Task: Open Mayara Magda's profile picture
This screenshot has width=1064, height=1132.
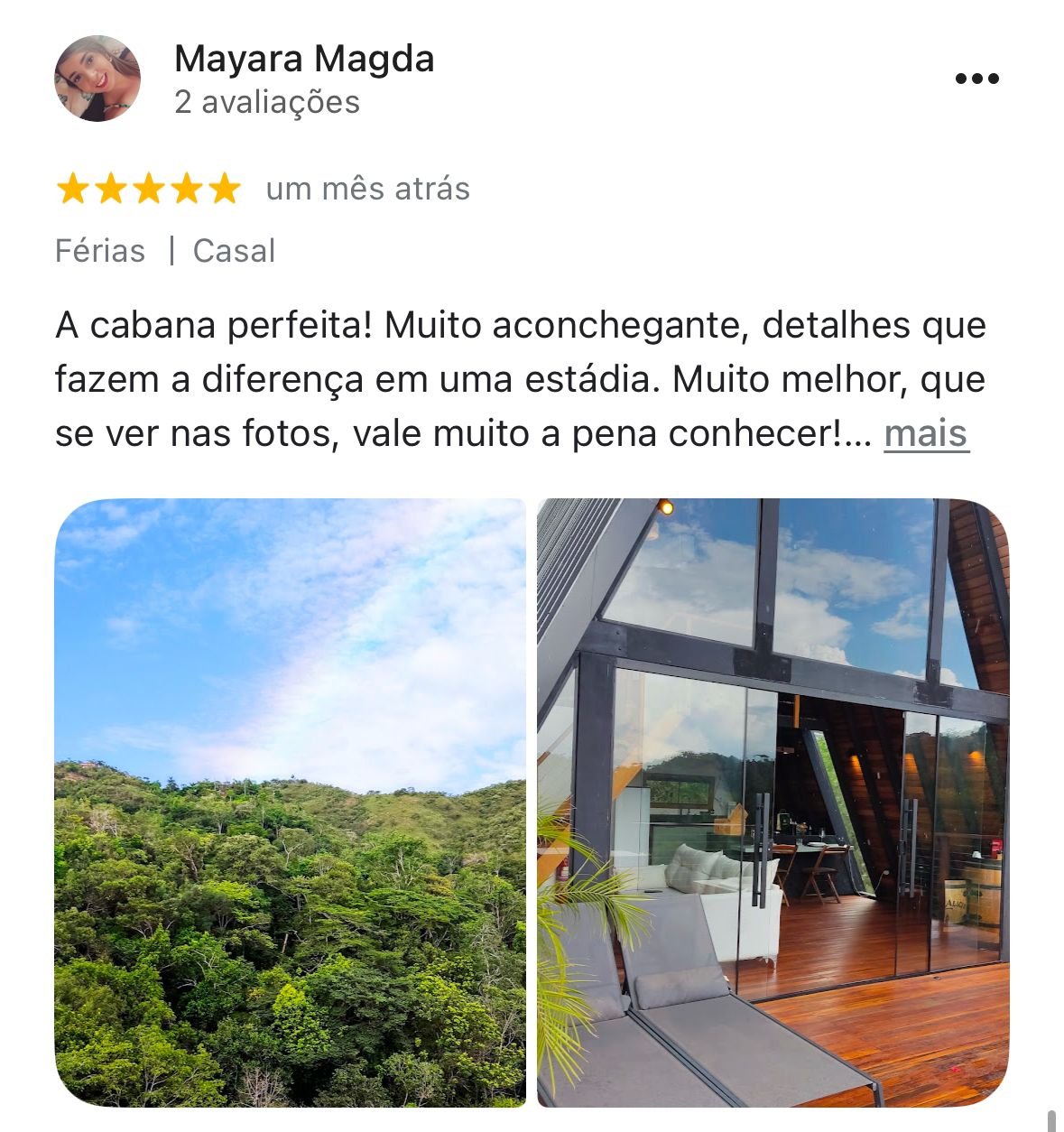Action: (97, 79)
